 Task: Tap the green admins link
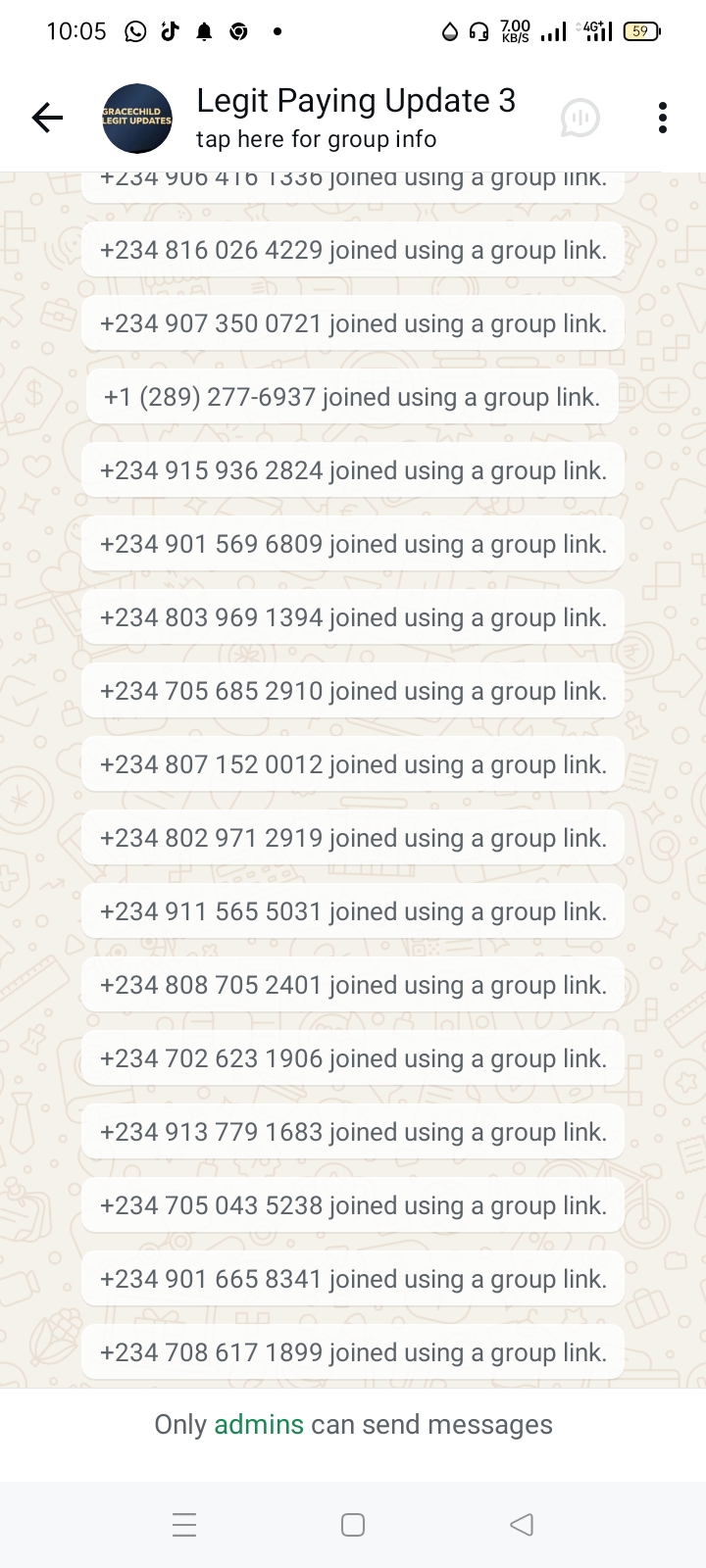coord(259,1424)
